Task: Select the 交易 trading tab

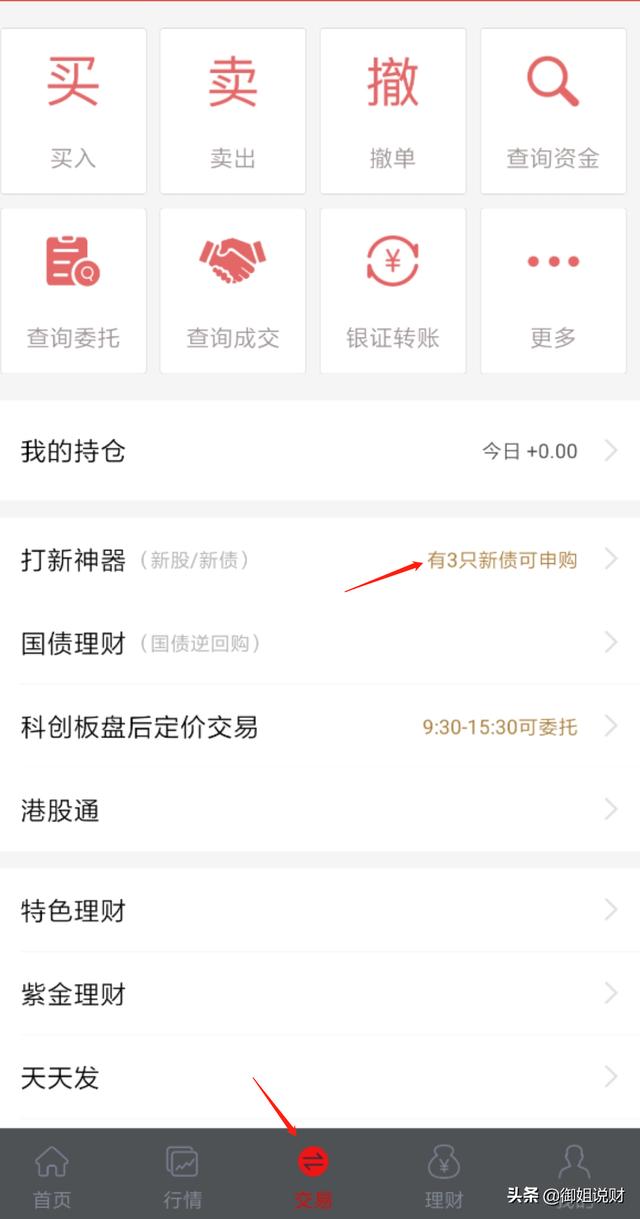Action: click(x=313, y=1177)
